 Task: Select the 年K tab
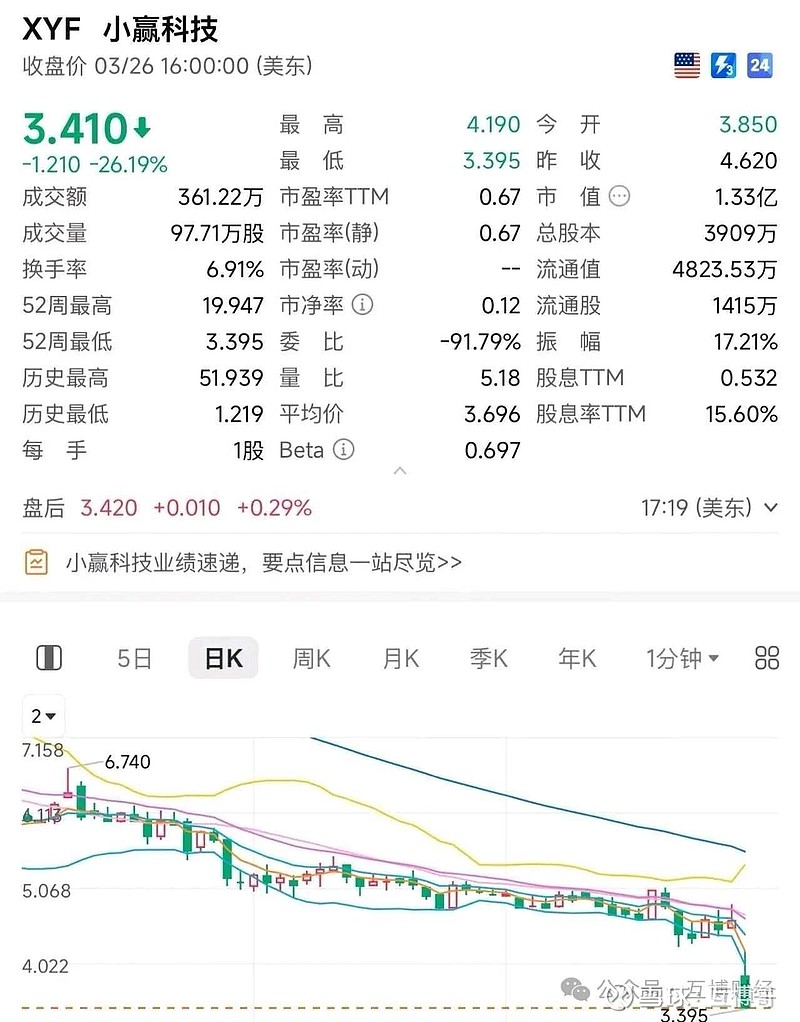(x=575, y=658)
